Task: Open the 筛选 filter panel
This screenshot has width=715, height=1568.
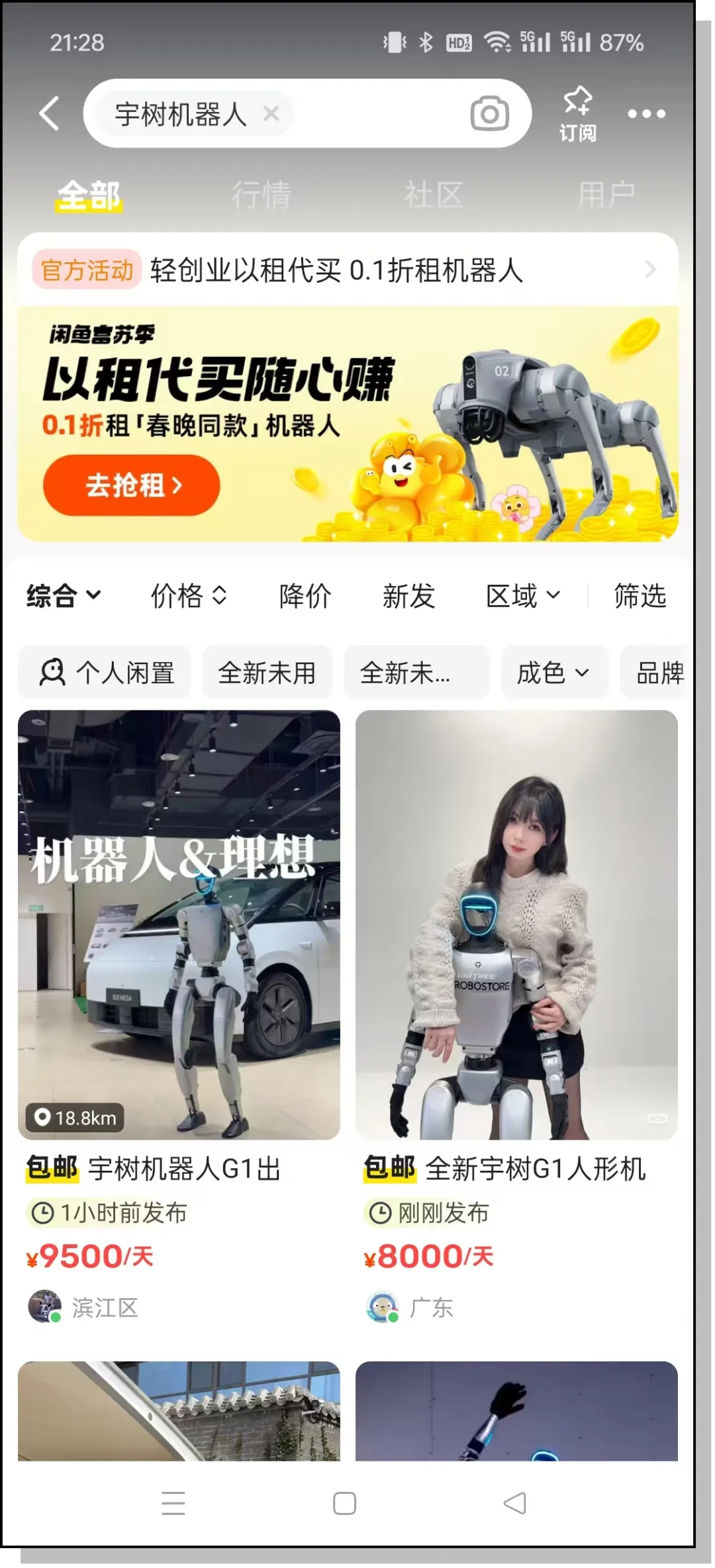Action: pyautogui.click(x=640, y=595)
